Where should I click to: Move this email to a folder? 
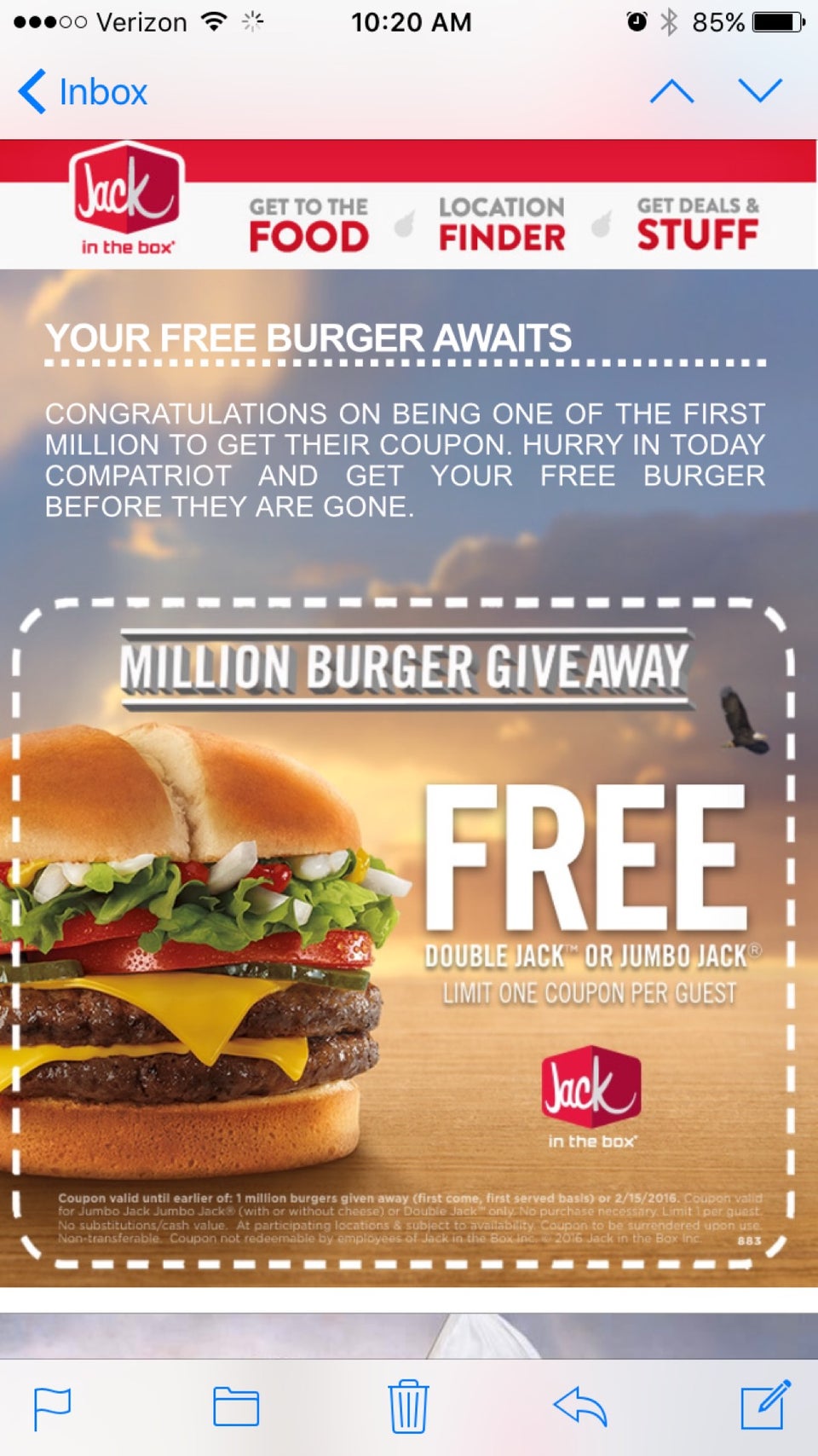(x=236, y=1407)
